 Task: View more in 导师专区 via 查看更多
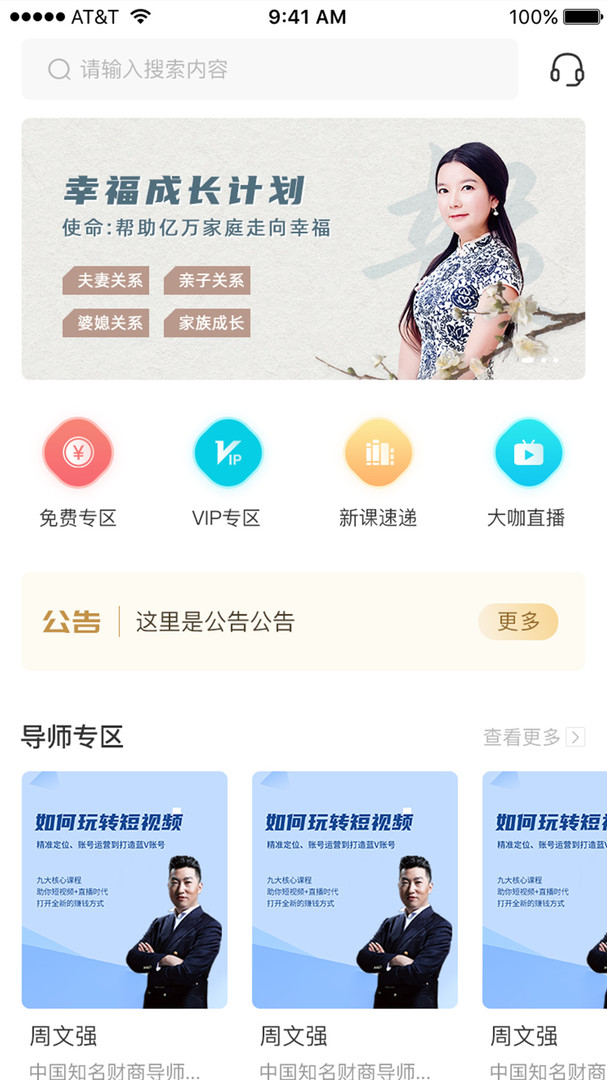pos(534,737)
